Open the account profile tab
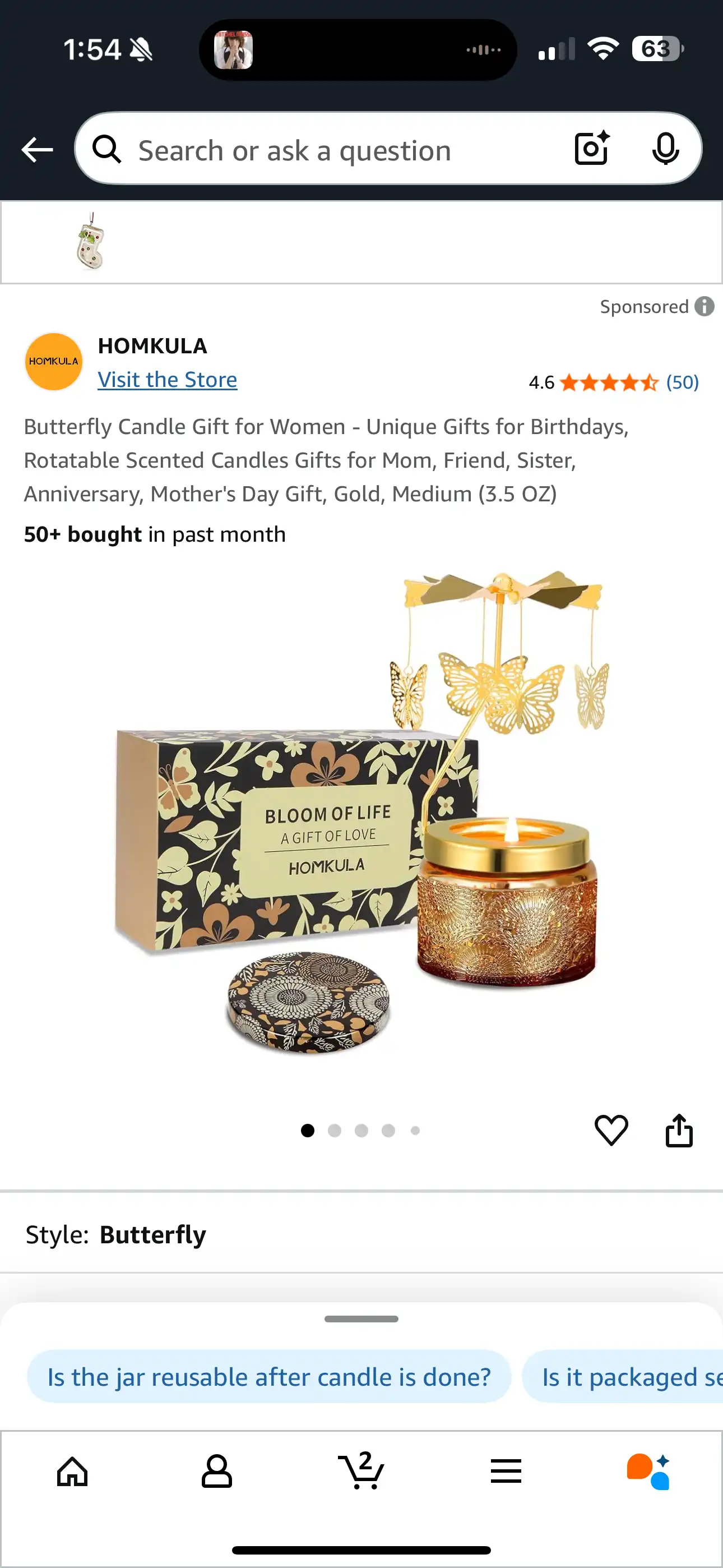This screenshot has width=723, height=1568. point(217,1472)
